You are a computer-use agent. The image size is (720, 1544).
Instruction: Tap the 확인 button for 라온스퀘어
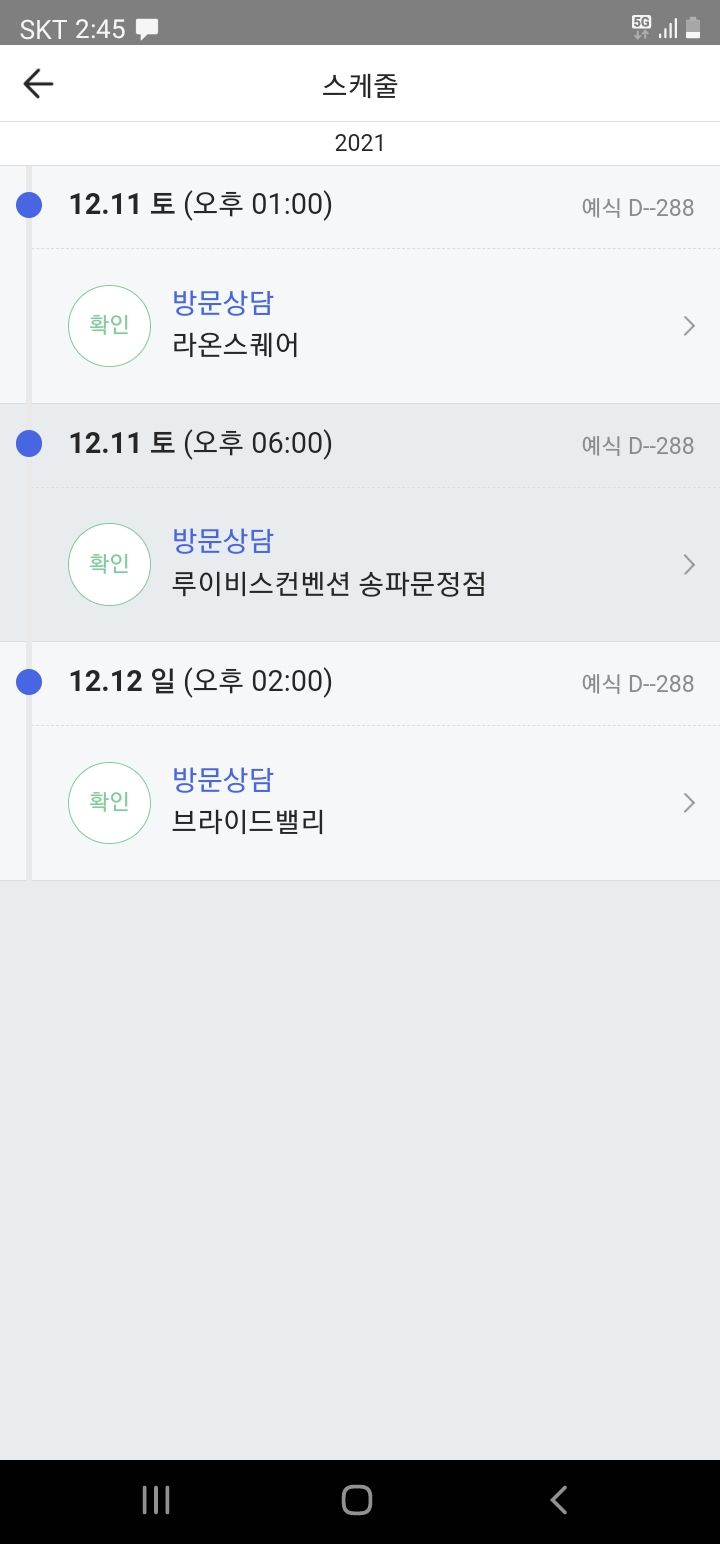(x=109, y=326)
